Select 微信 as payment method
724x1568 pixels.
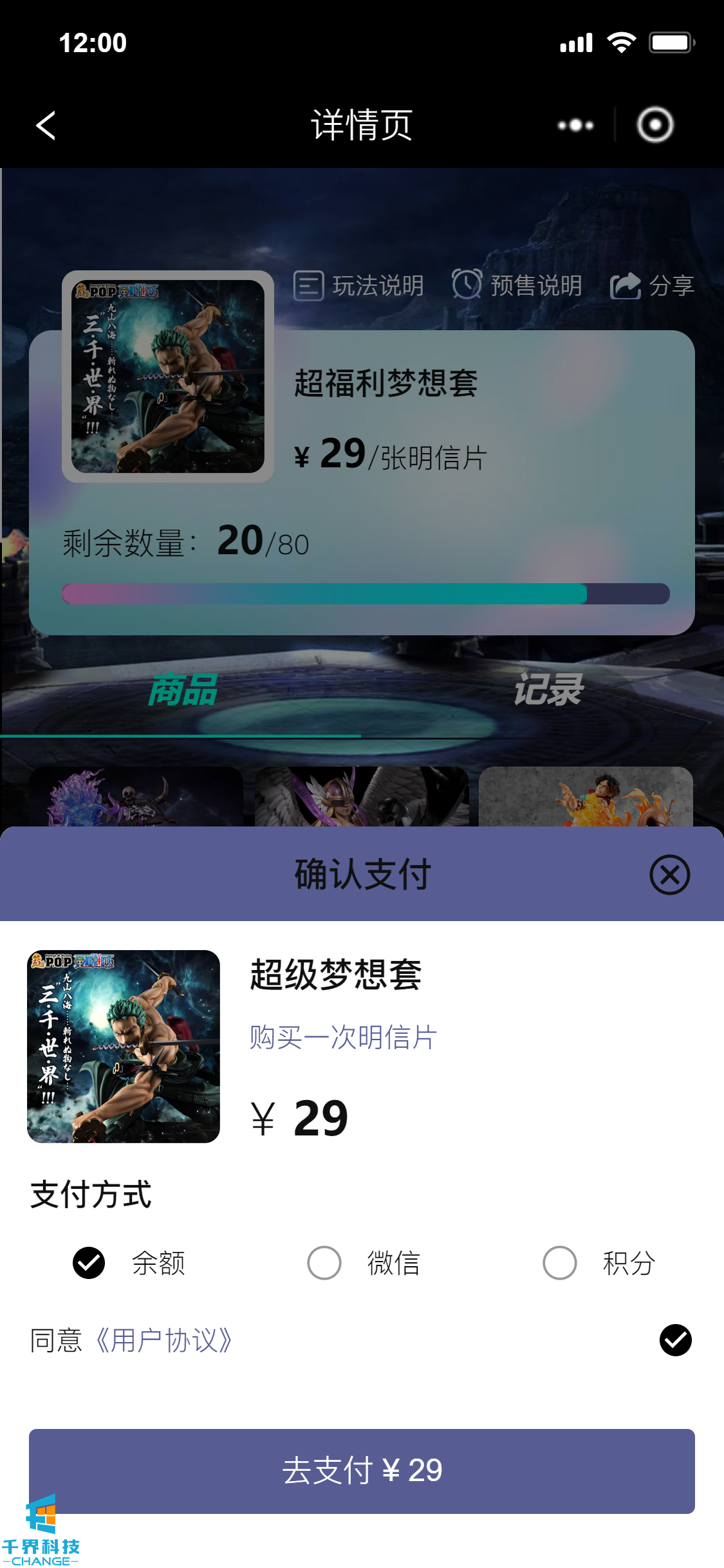(324, 1263)
